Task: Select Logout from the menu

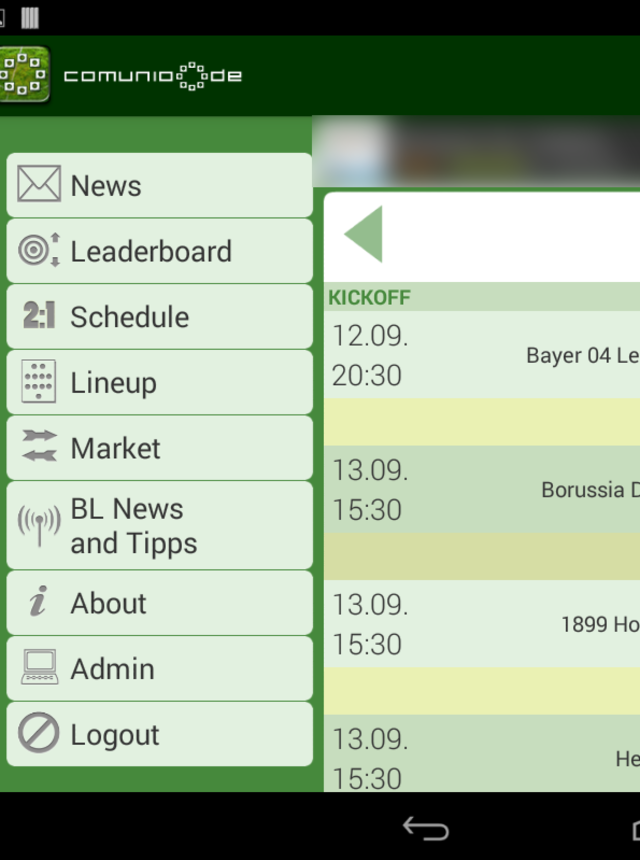Action: point(160,735)
